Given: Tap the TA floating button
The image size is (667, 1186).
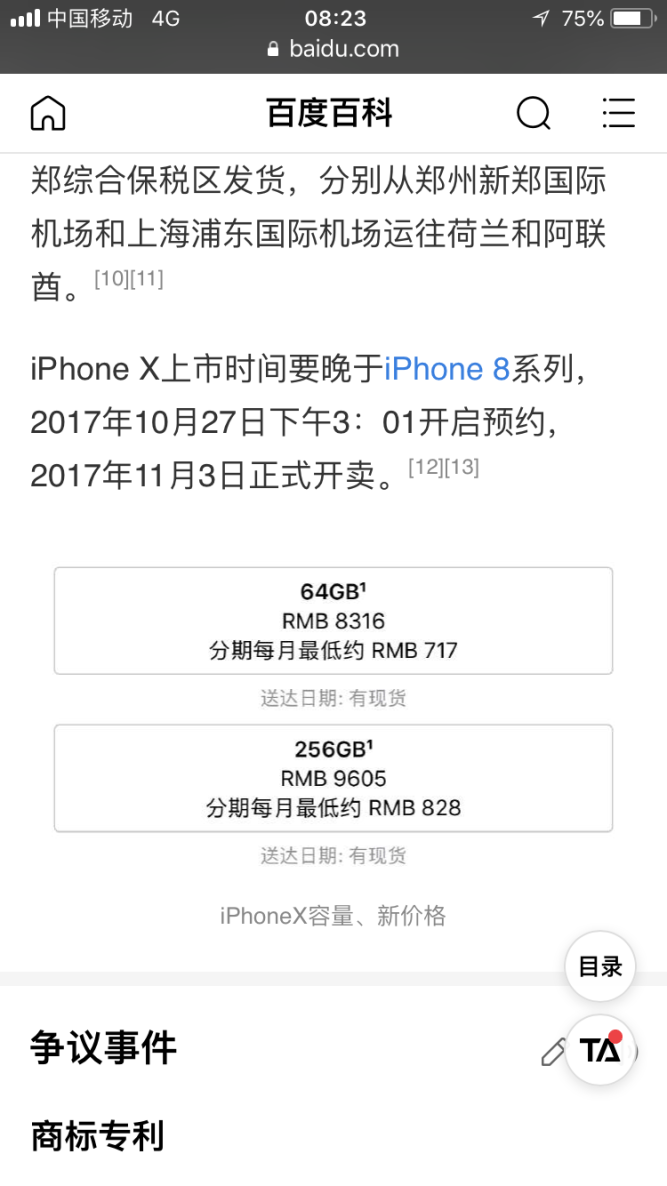Looking at the screenshot, I should 600,1049.
